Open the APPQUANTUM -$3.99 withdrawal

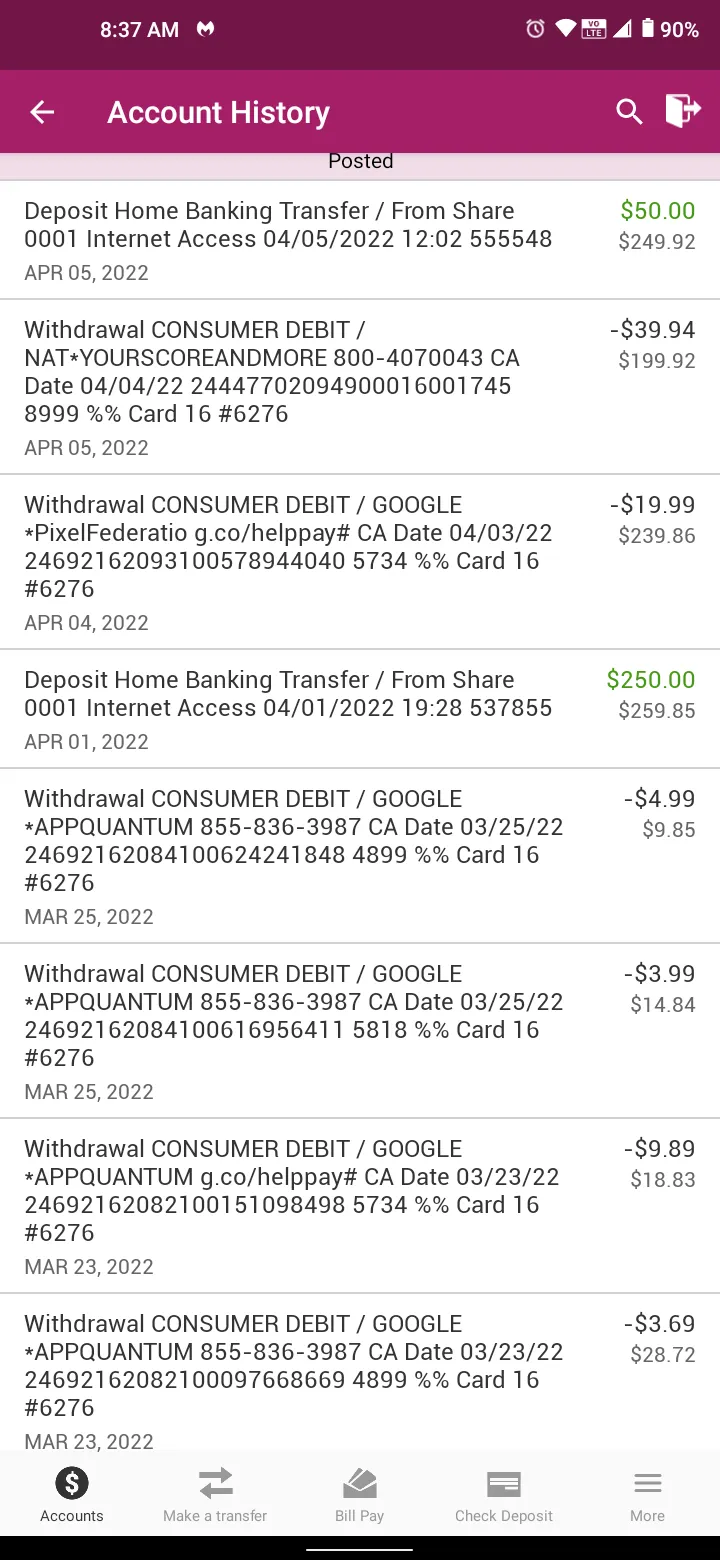[360, 1031]
